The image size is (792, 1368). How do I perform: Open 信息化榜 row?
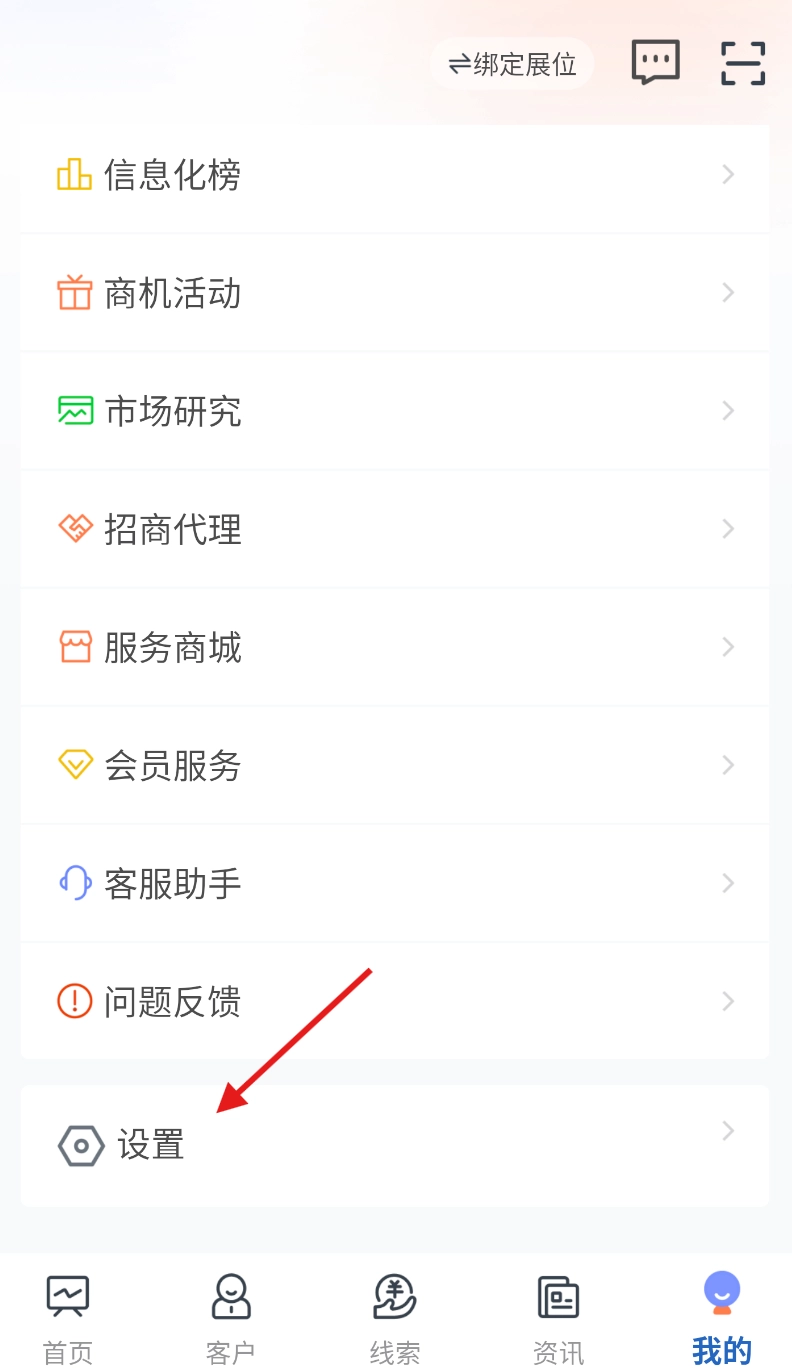click(x=394, y=176)
